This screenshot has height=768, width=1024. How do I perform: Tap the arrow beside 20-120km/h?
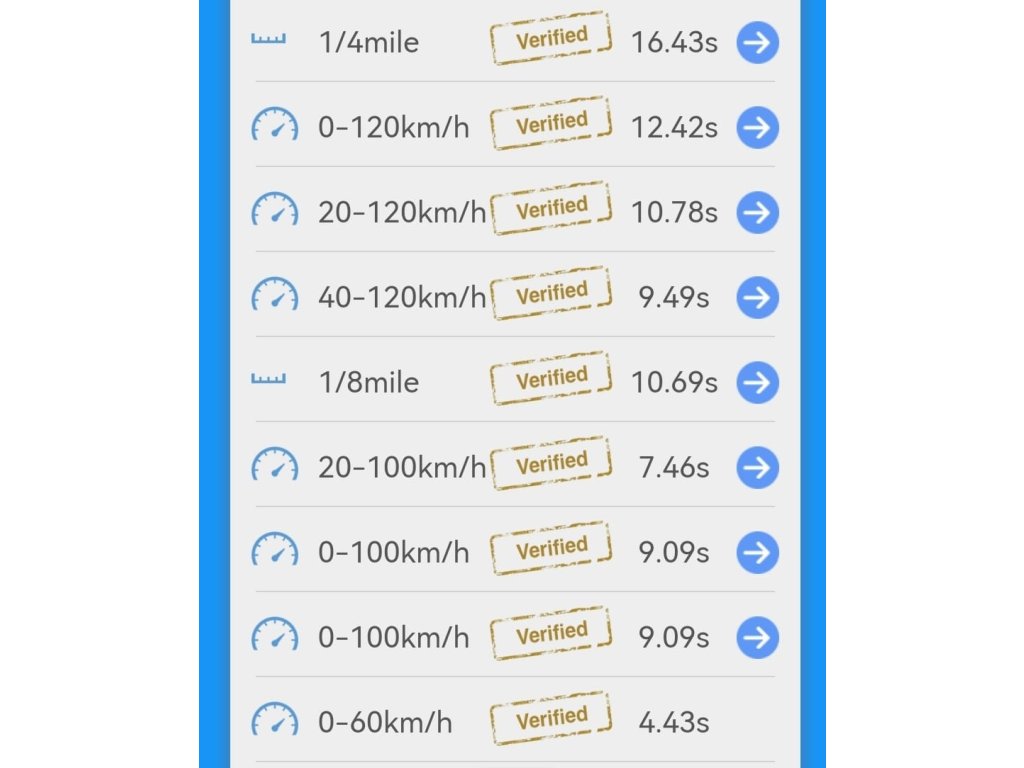pyautogui.click(x=757, y=213)
